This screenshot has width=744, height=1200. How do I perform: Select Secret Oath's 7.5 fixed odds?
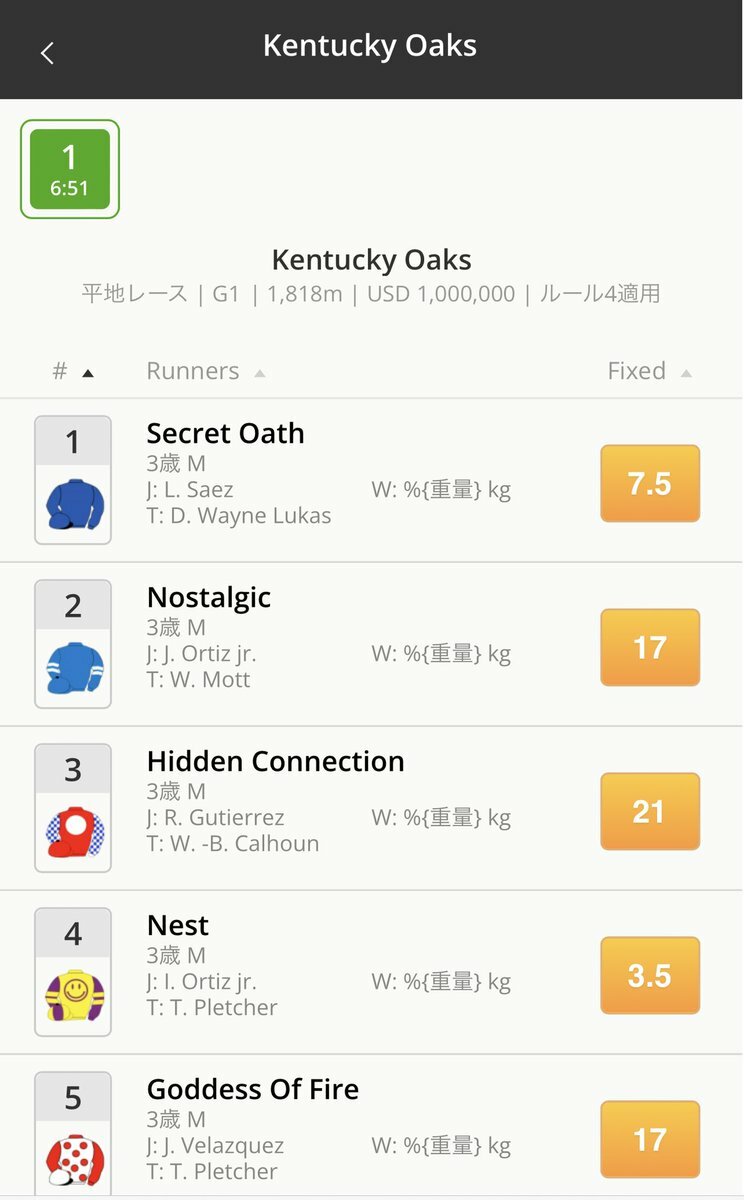(x=650, y=484)
